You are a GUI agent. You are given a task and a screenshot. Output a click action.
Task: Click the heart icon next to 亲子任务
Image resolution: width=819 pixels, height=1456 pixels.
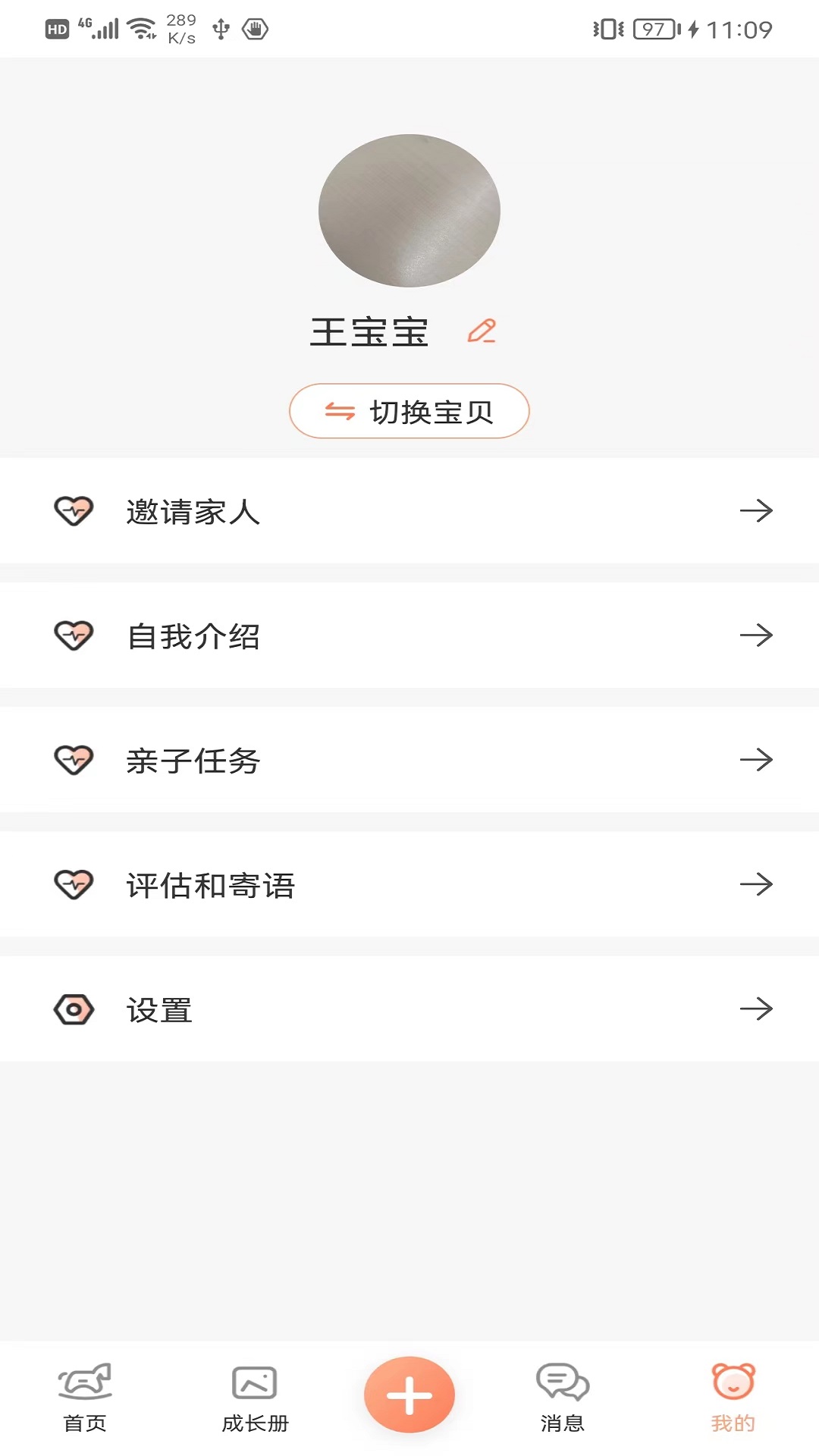coord(73,759)
